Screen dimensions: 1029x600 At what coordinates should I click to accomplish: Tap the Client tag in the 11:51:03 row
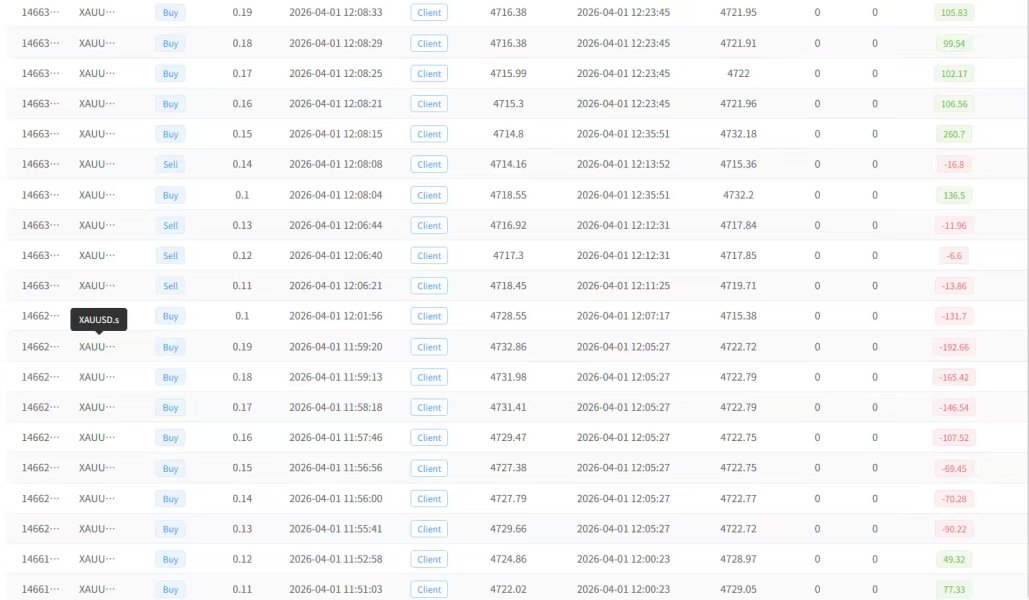click(429, 590)
